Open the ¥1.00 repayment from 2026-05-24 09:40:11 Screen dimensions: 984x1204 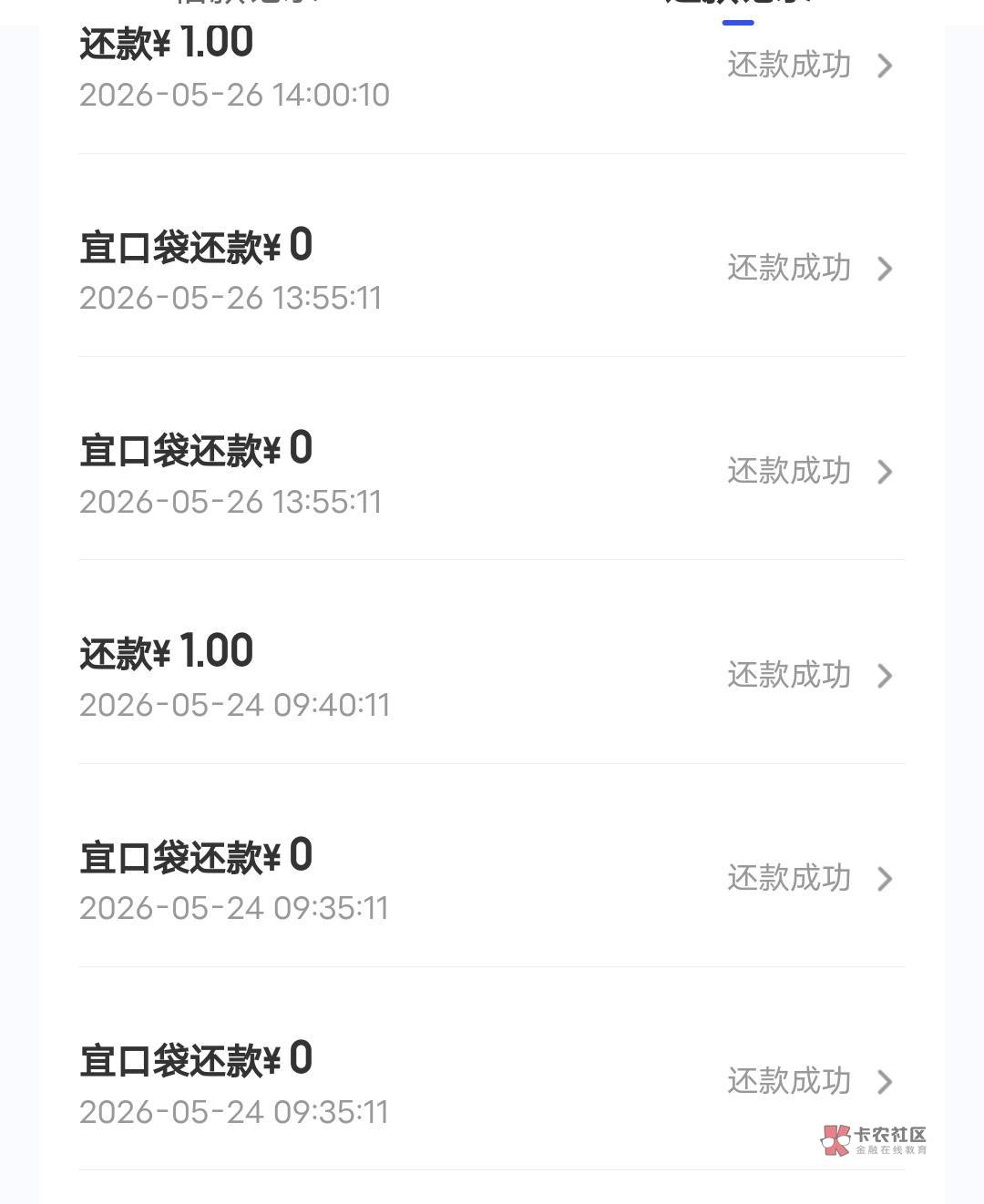pyautogui.click(x=492, y=662)
